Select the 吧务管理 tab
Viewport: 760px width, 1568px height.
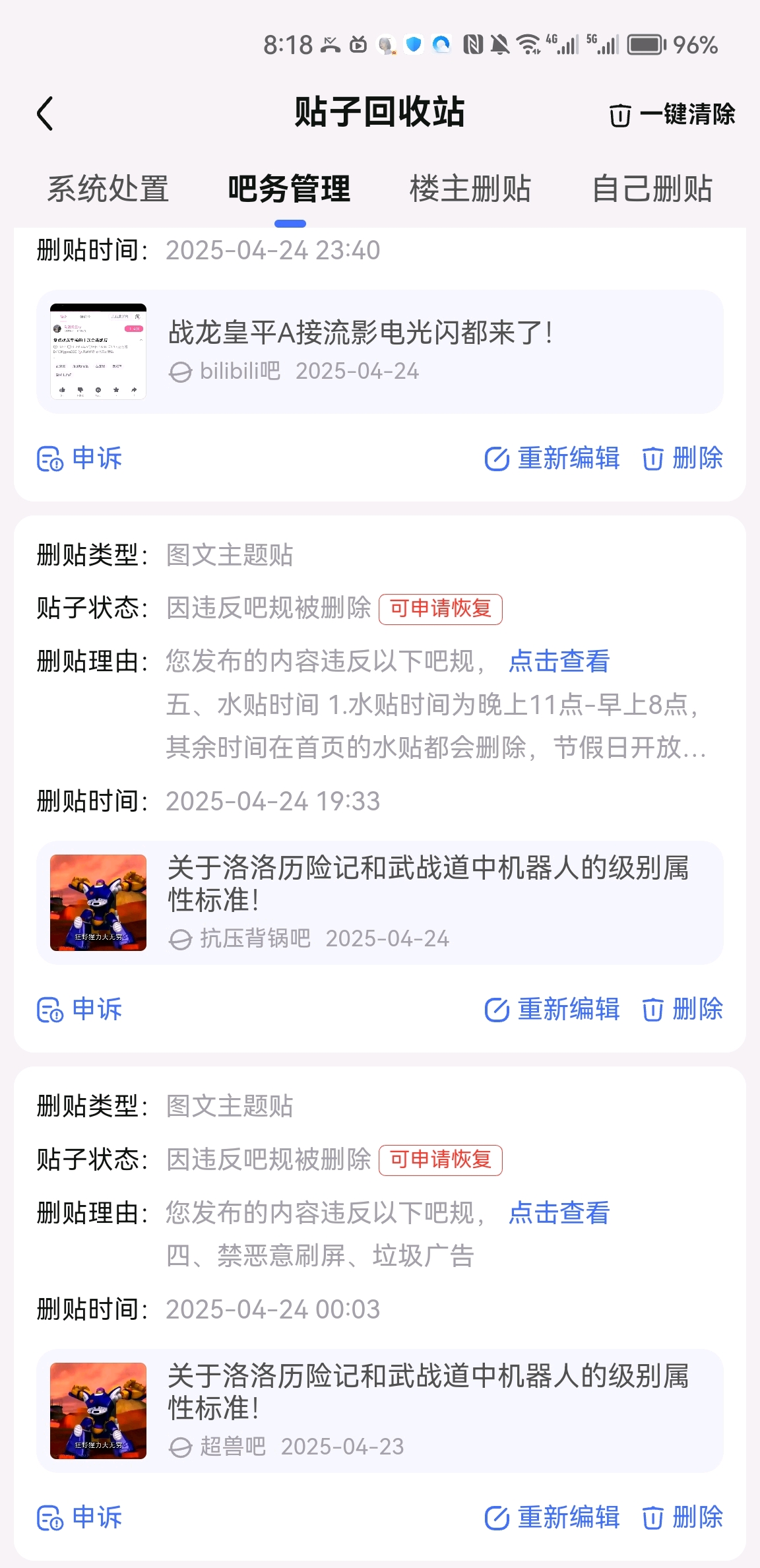click(x=289, y=189)
